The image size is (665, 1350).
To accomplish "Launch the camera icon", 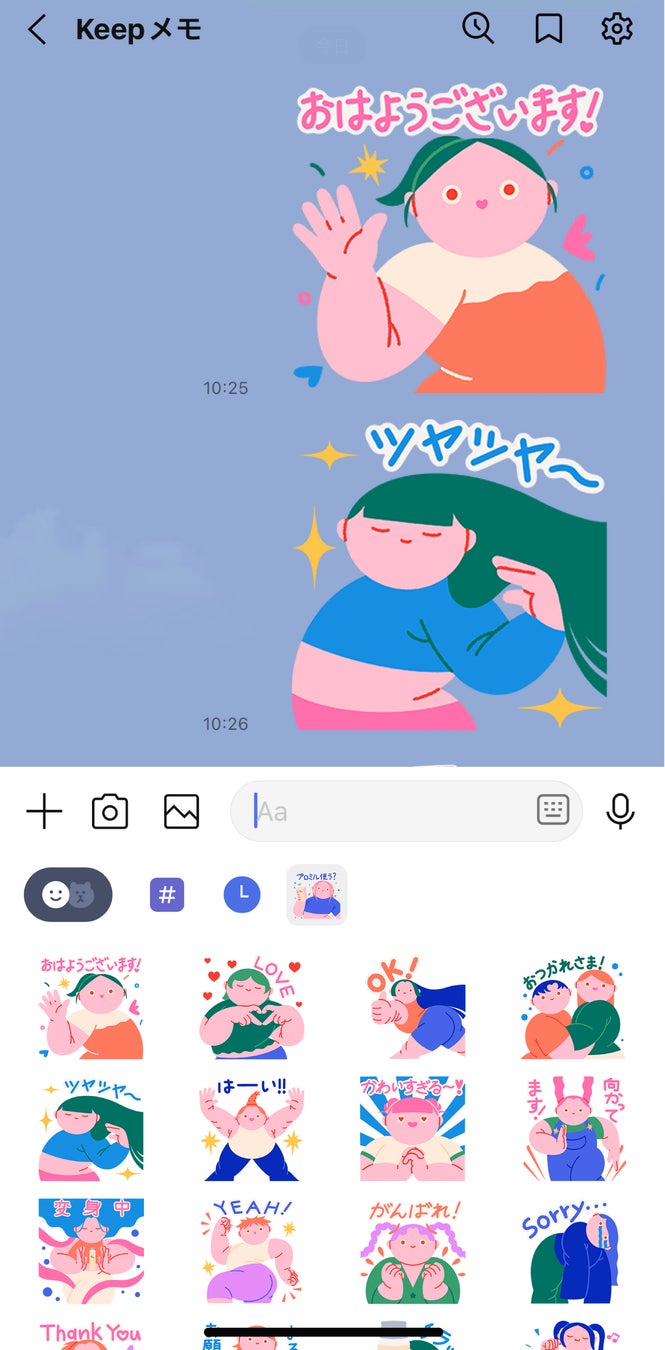I will pos(110,811).
